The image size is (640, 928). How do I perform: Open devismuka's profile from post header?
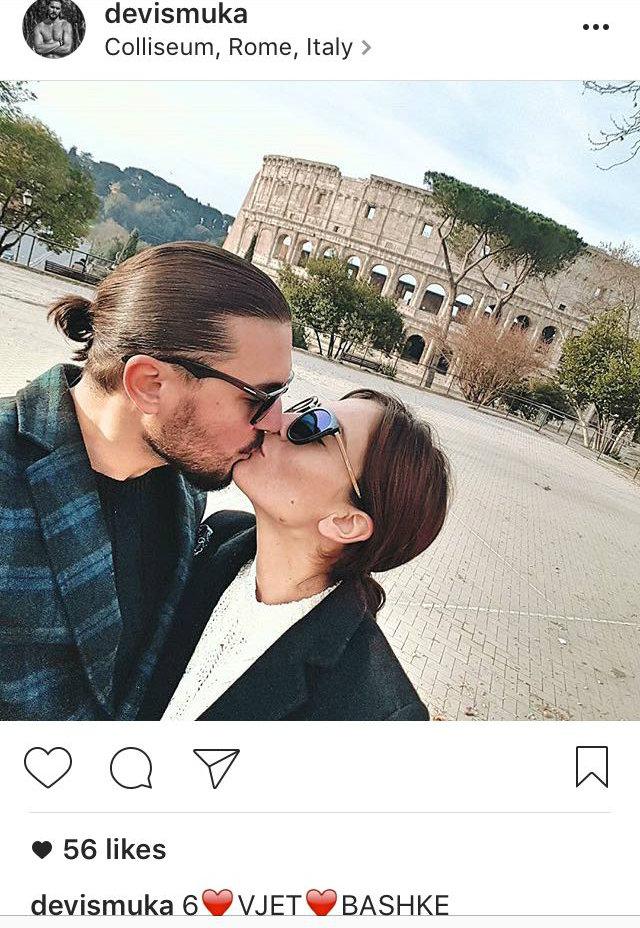(176, 14)
